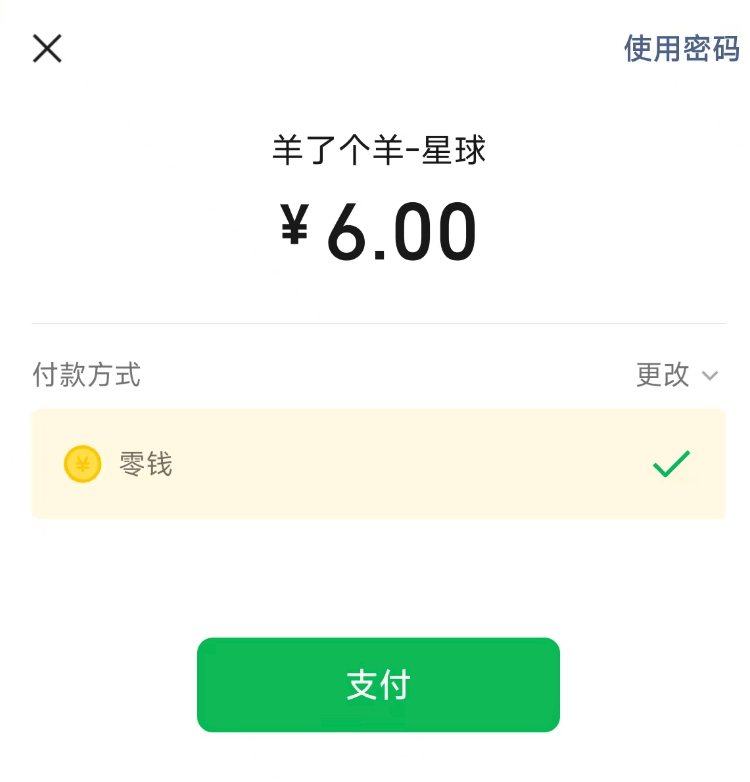Tap the ¥ symbol icon inside the coin
Viewport: 750px width, 782px height.
83,464
